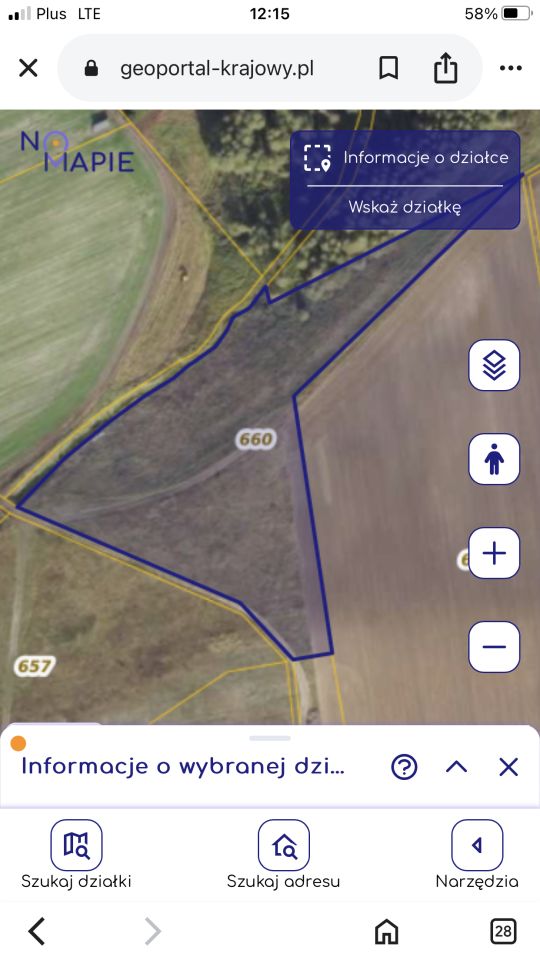Screen dimensions: 540x960
Task: Go to the browser home page
Action: (x=386, y=932)
